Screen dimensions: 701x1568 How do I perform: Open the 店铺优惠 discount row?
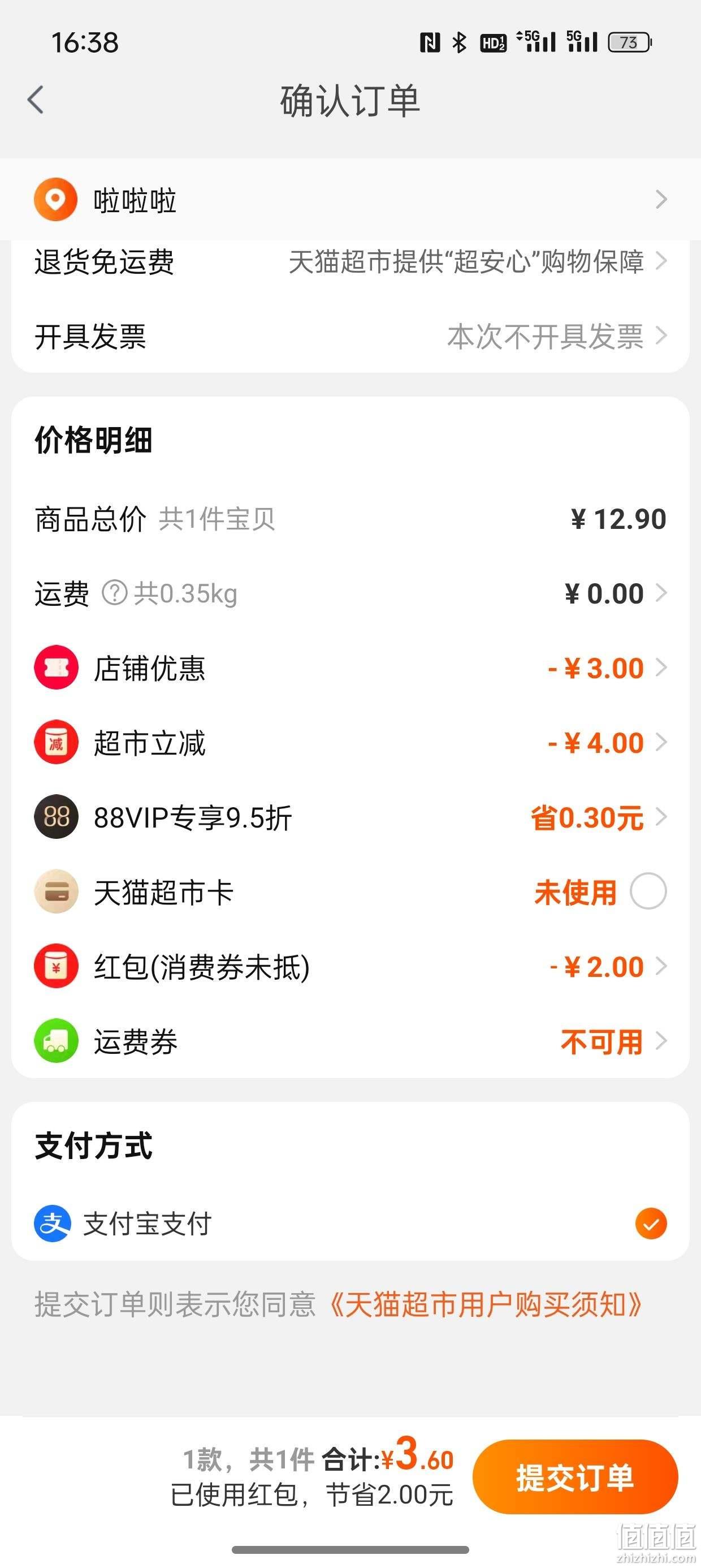(x=350, y=667)
